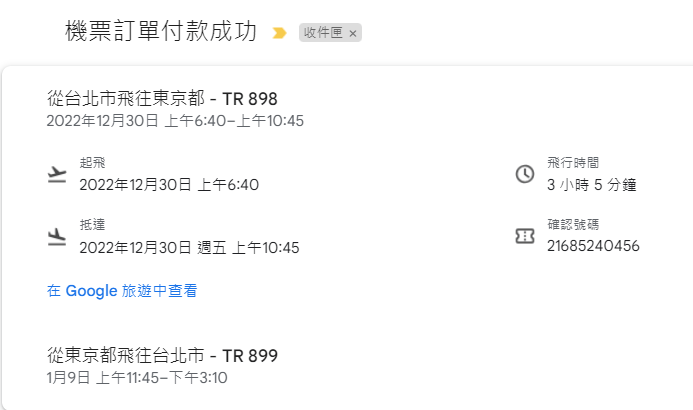The width and height of the screenshot is (693, 410).
Task: Remove the 收件匣 label
Action: tap(353, 34)
